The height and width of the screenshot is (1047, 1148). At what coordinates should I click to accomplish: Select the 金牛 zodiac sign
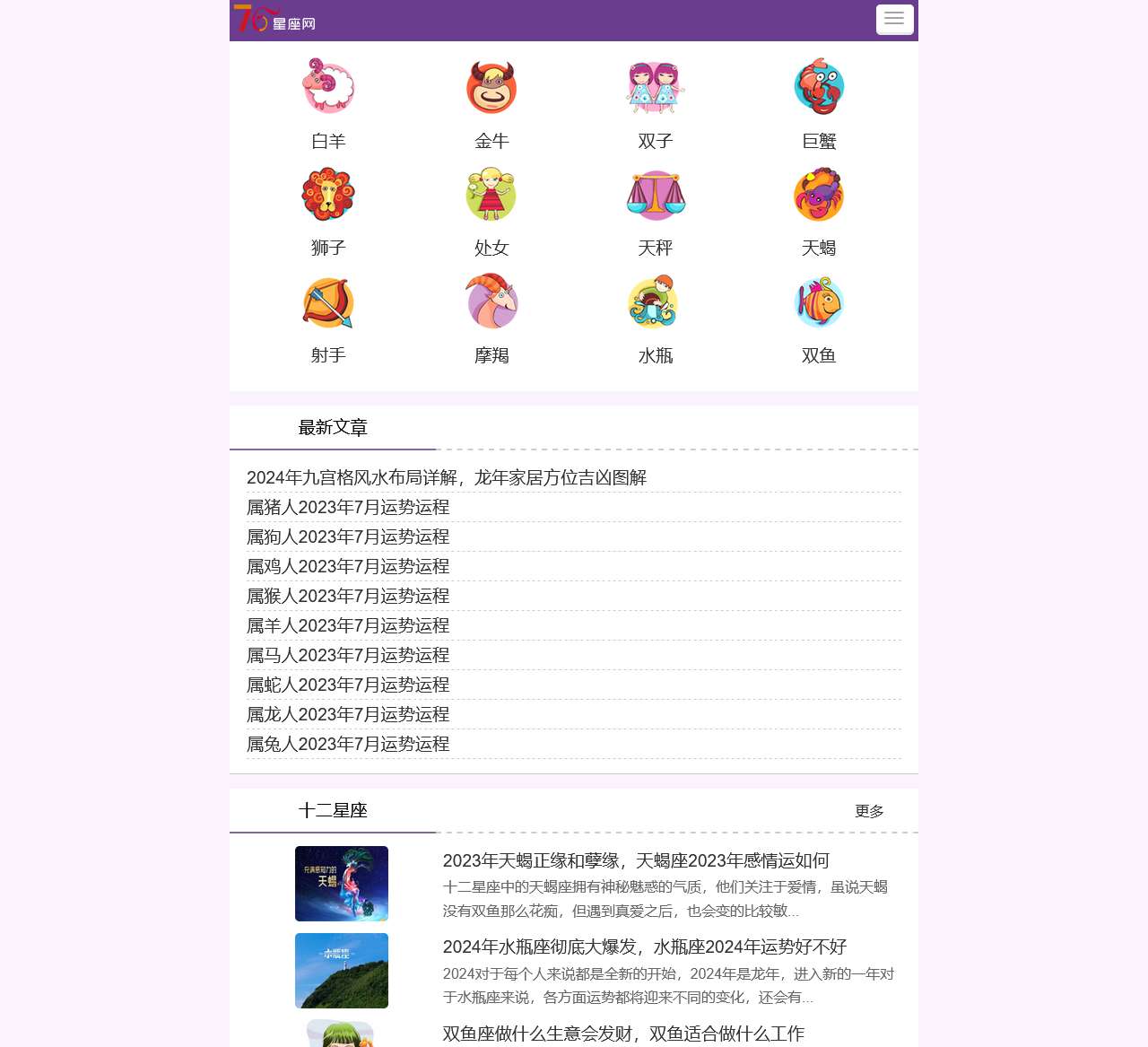coord(491,87)
